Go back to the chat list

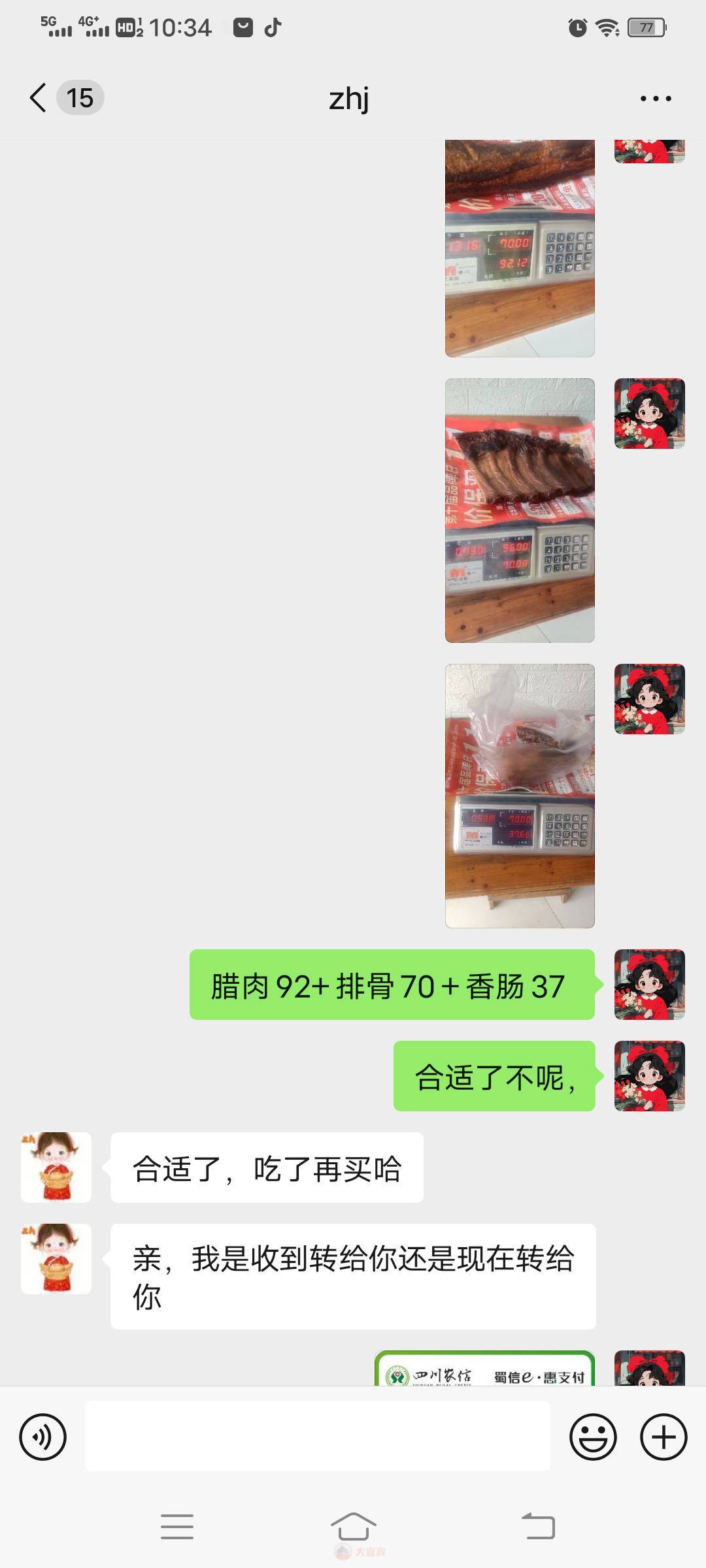(x=38, y=98)
